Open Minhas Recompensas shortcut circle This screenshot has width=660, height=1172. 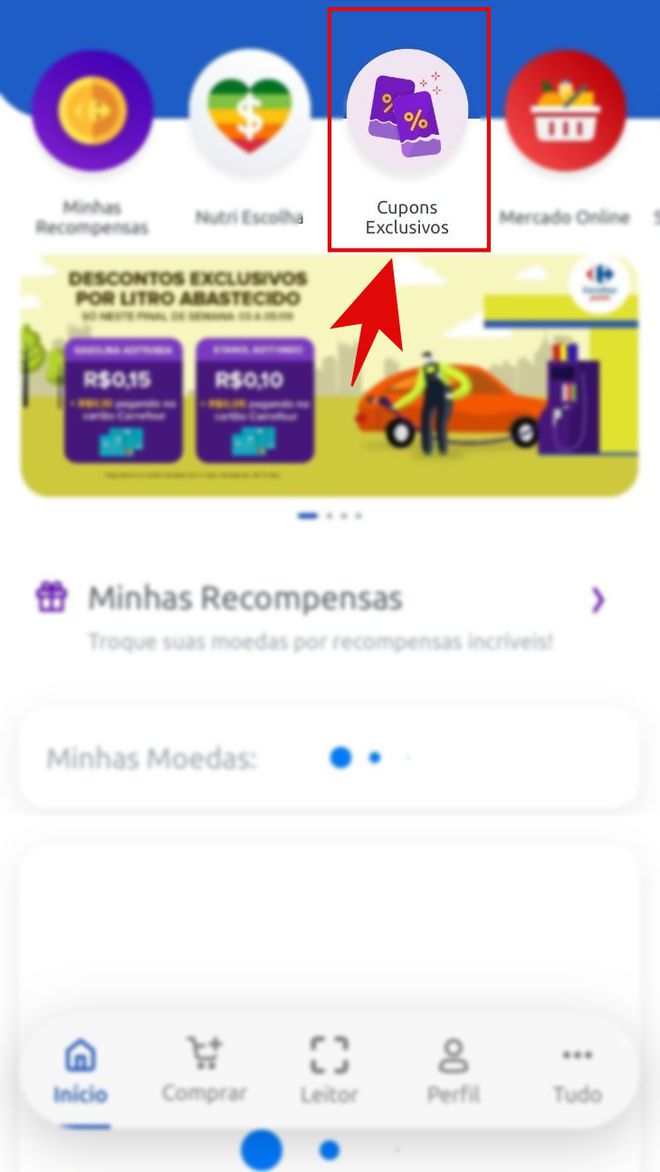click(x=92, y=111)
